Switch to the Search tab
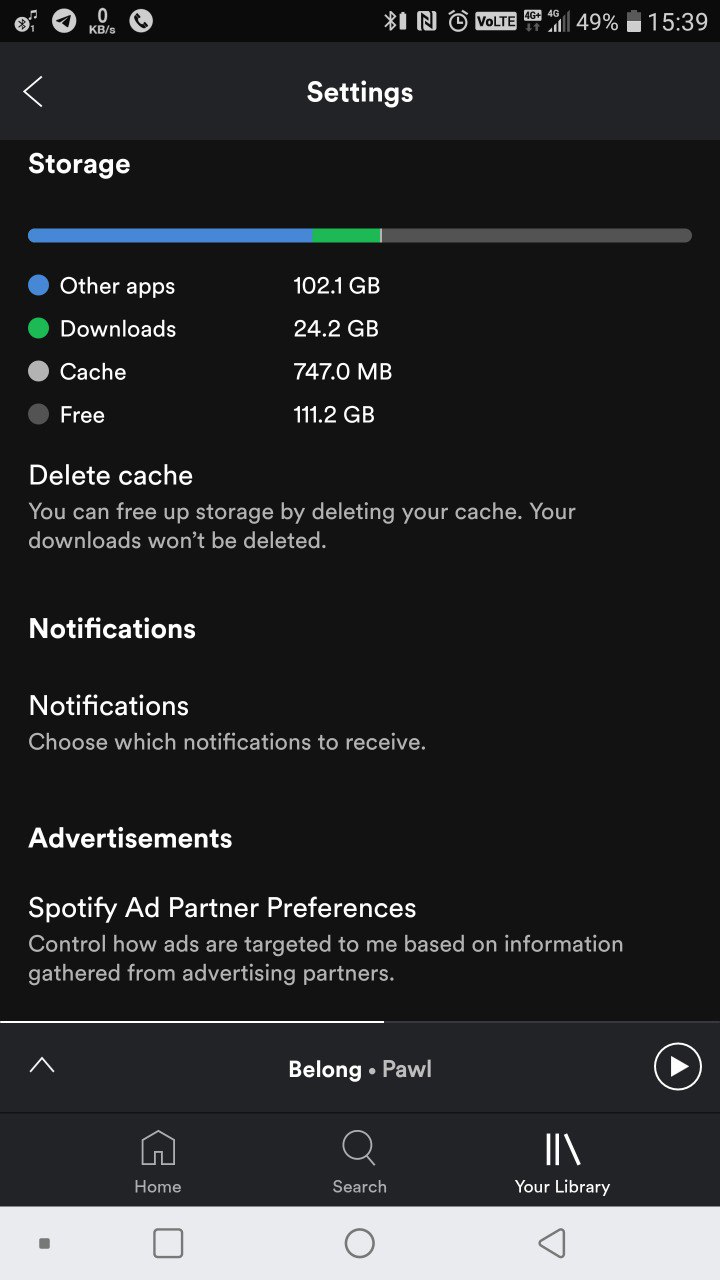 359,1162
